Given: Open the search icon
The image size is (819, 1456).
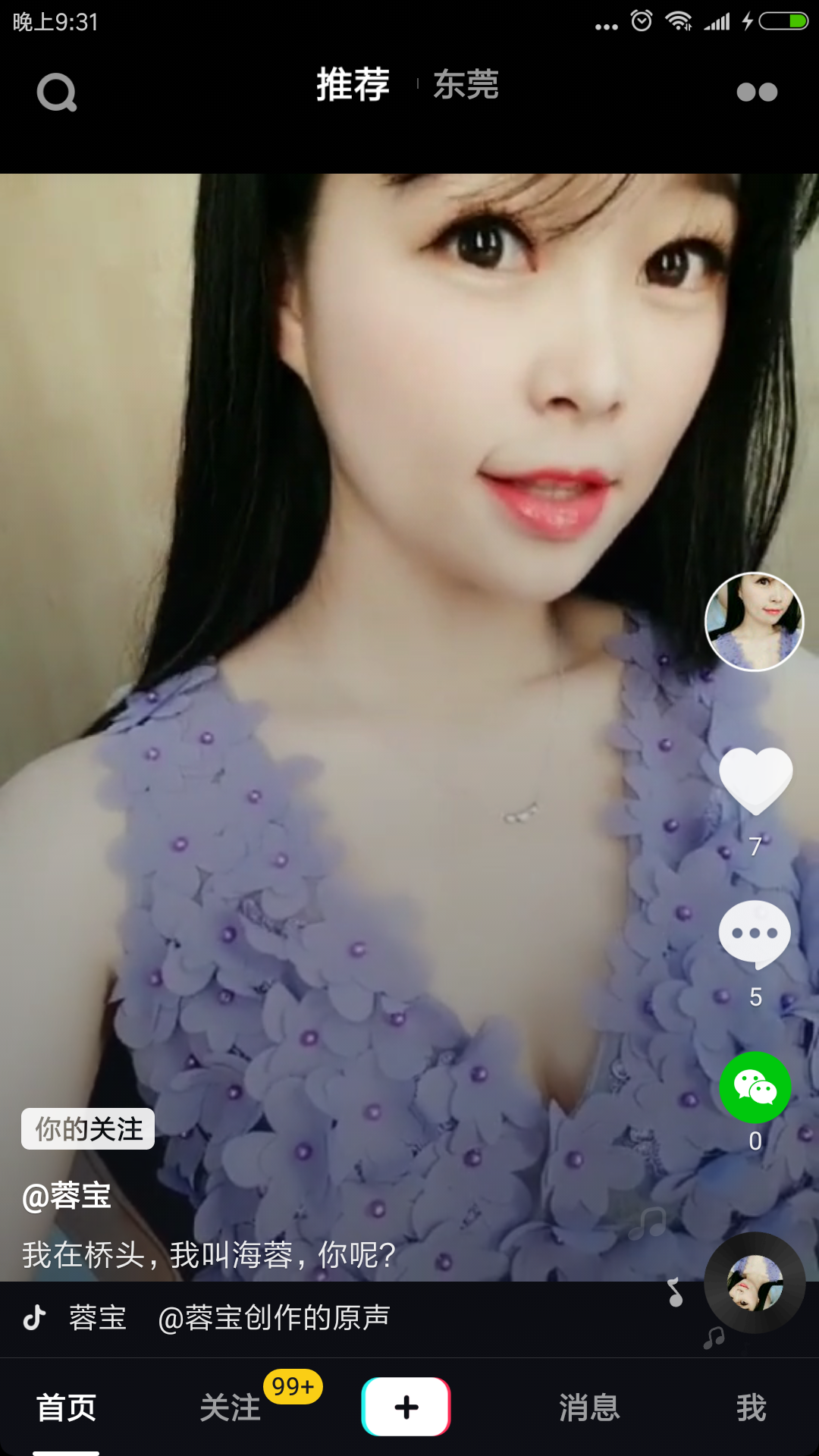Looking at the screenshot, I should pyautogui.click(x=57, y=93).
